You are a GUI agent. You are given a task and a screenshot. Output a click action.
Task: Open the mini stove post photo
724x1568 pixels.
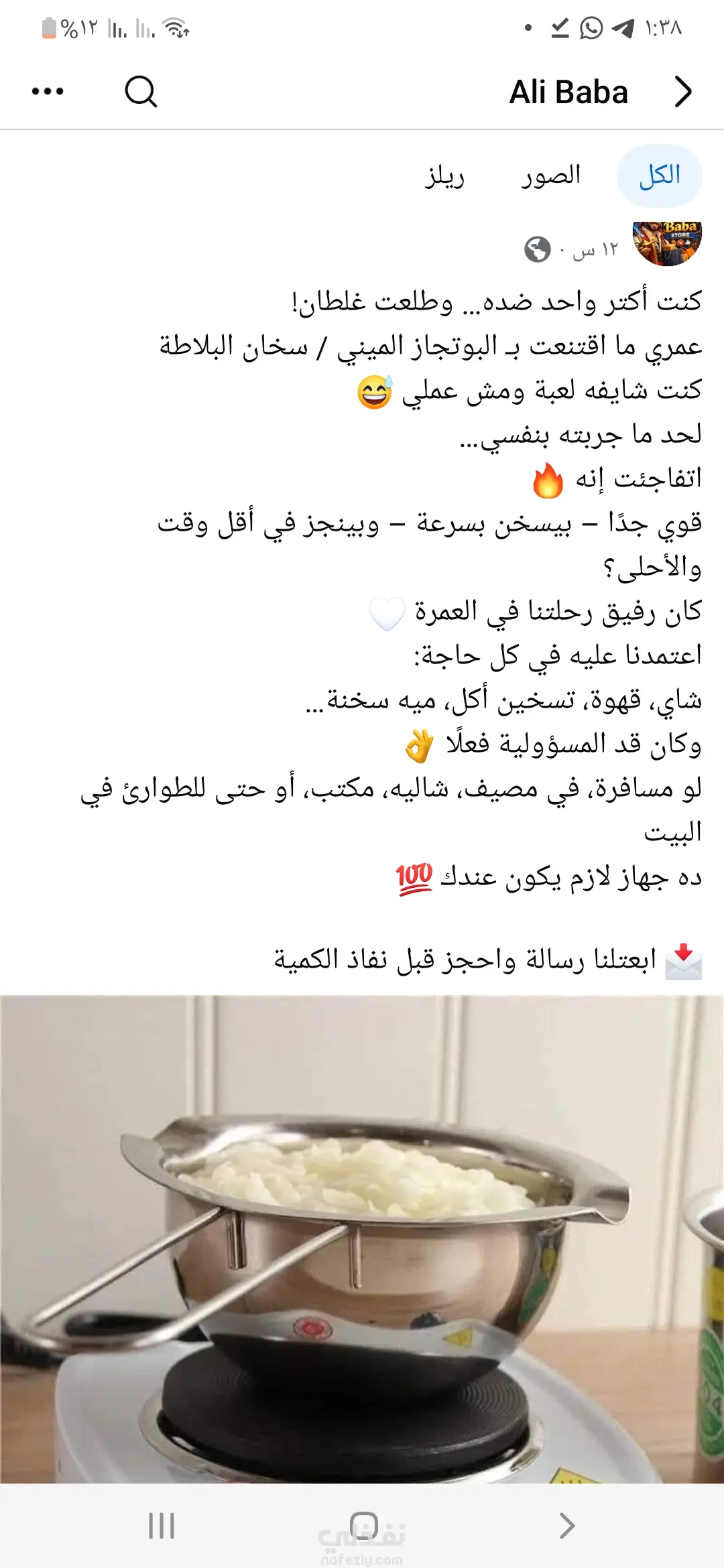tap(362, 1240)
